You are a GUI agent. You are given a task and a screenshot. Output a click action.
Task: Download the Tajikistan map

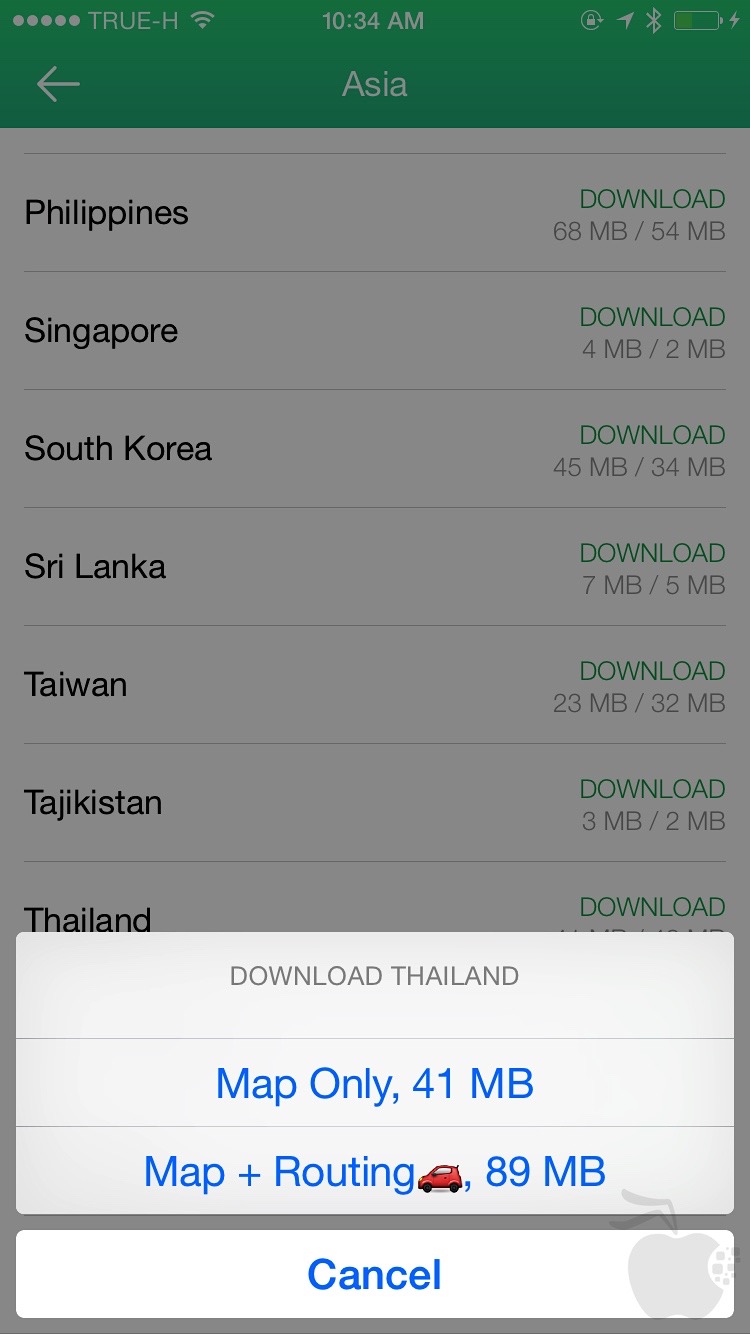click(x=651, y=790)
